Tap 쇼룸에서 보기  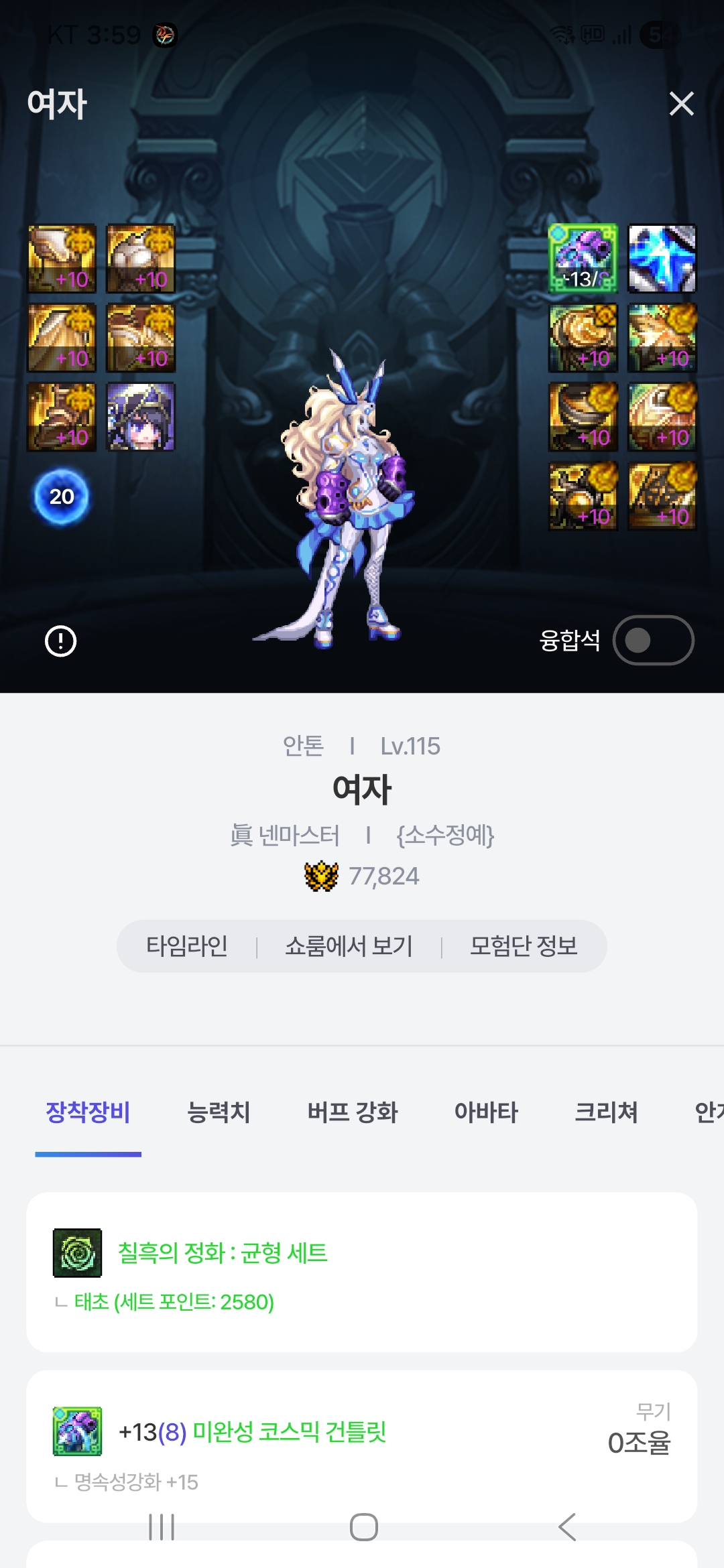tap(349, 946)
